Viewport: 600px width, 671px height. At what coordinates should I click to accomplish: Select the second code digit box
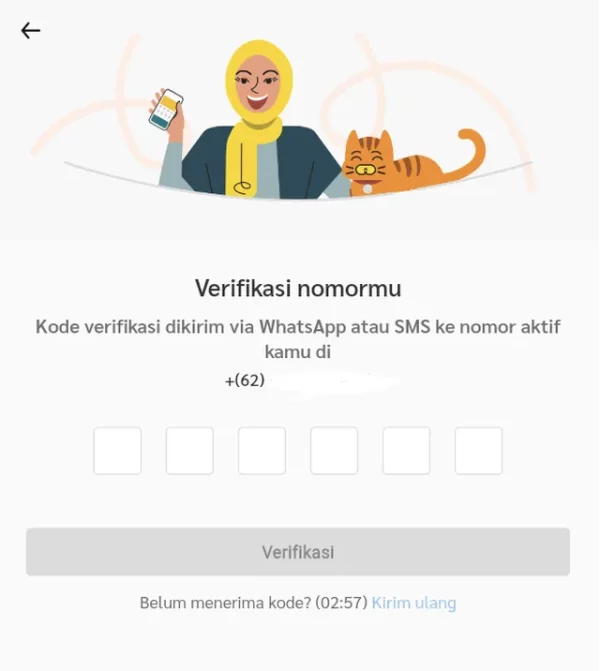(x=190, y=451)
